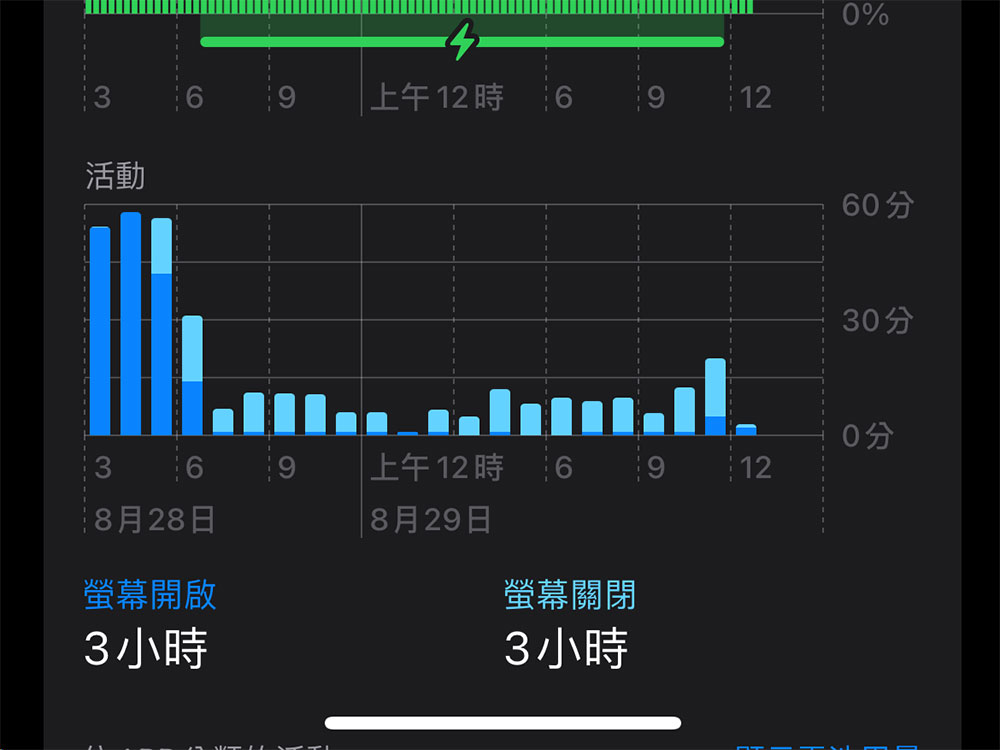The height and width of the screenshot is (750, 1000).
Task: Select the tallest activity bar on 8月28日
Action: pos(131,325)
